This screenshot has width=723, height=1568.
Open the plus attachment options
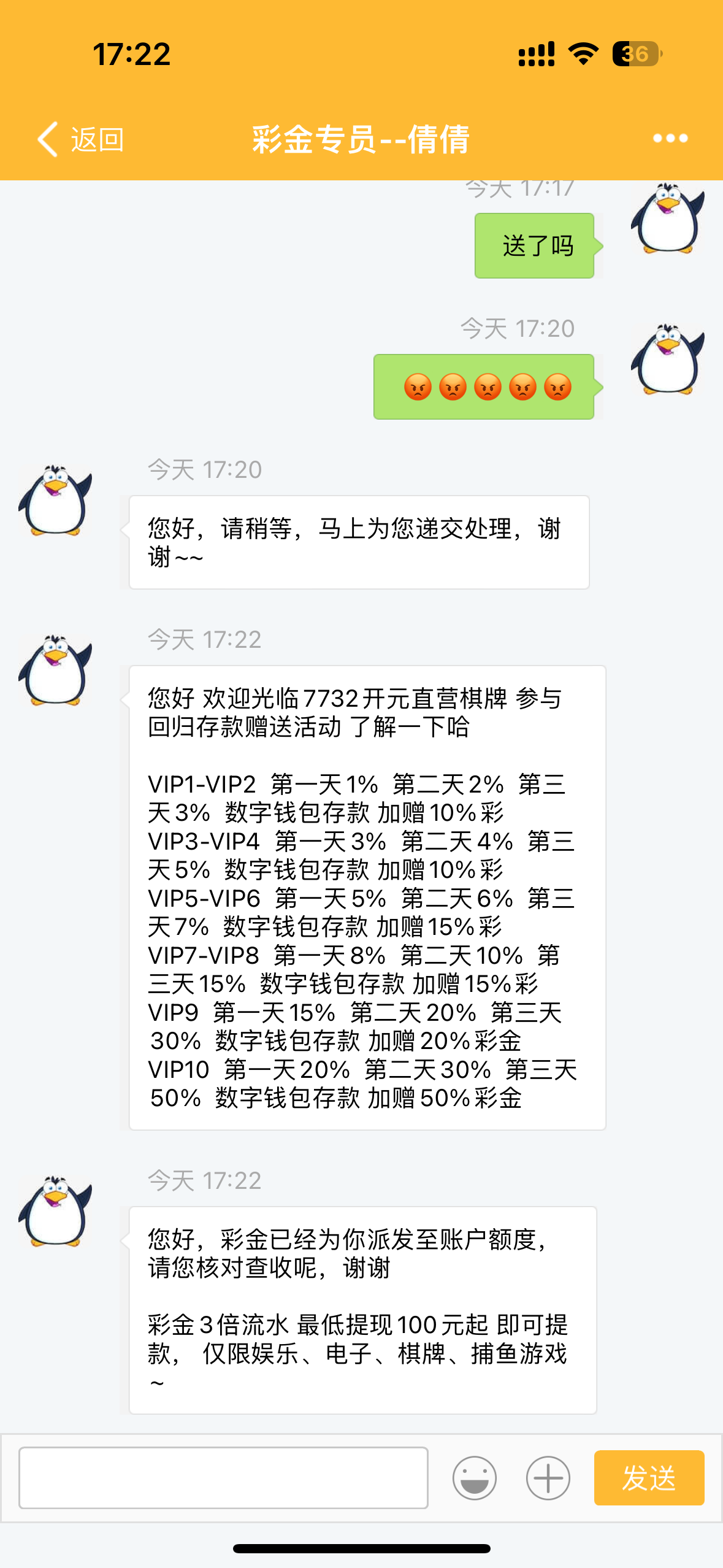(x=548, y=1477)
